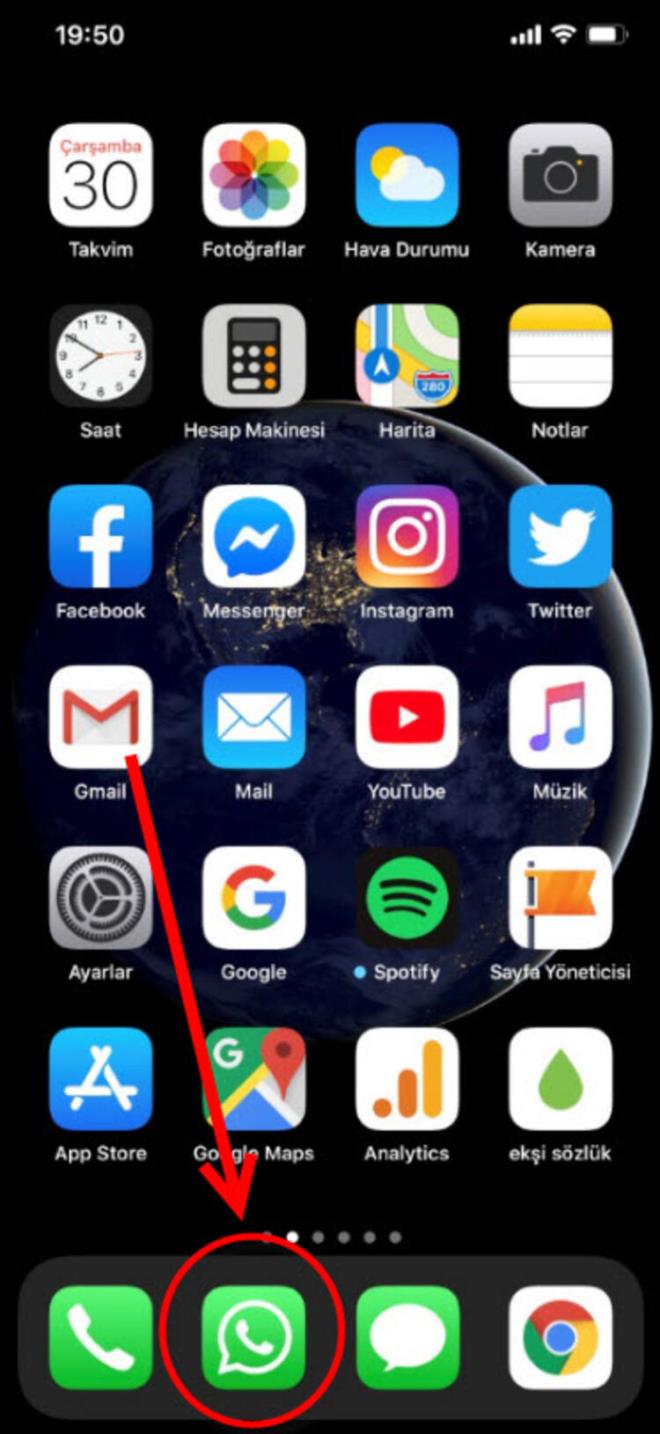The width and height of the screenshot is (660, 1434).
Task: Launch the YouTube app
Action: 407,717
